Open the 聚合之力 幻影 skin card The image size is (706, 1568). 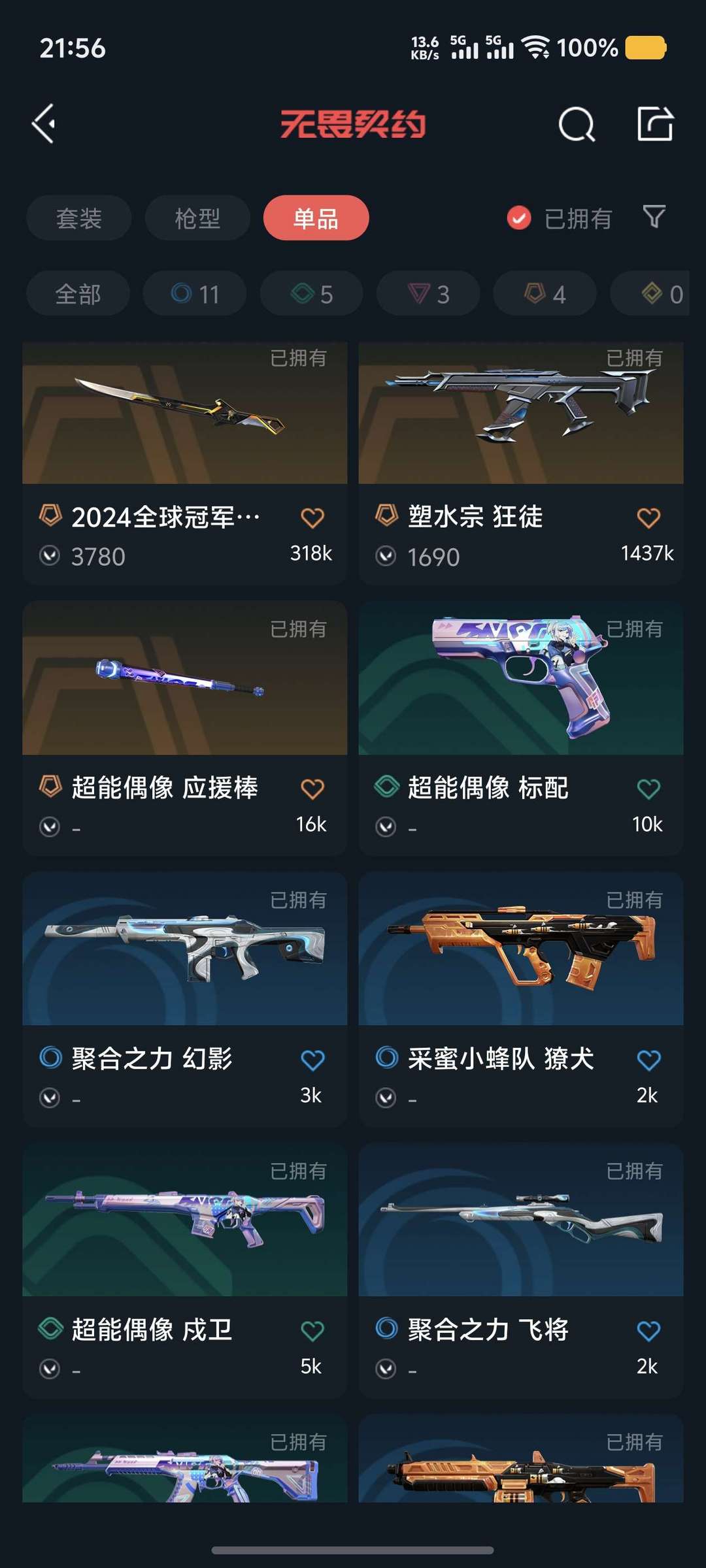184,999
